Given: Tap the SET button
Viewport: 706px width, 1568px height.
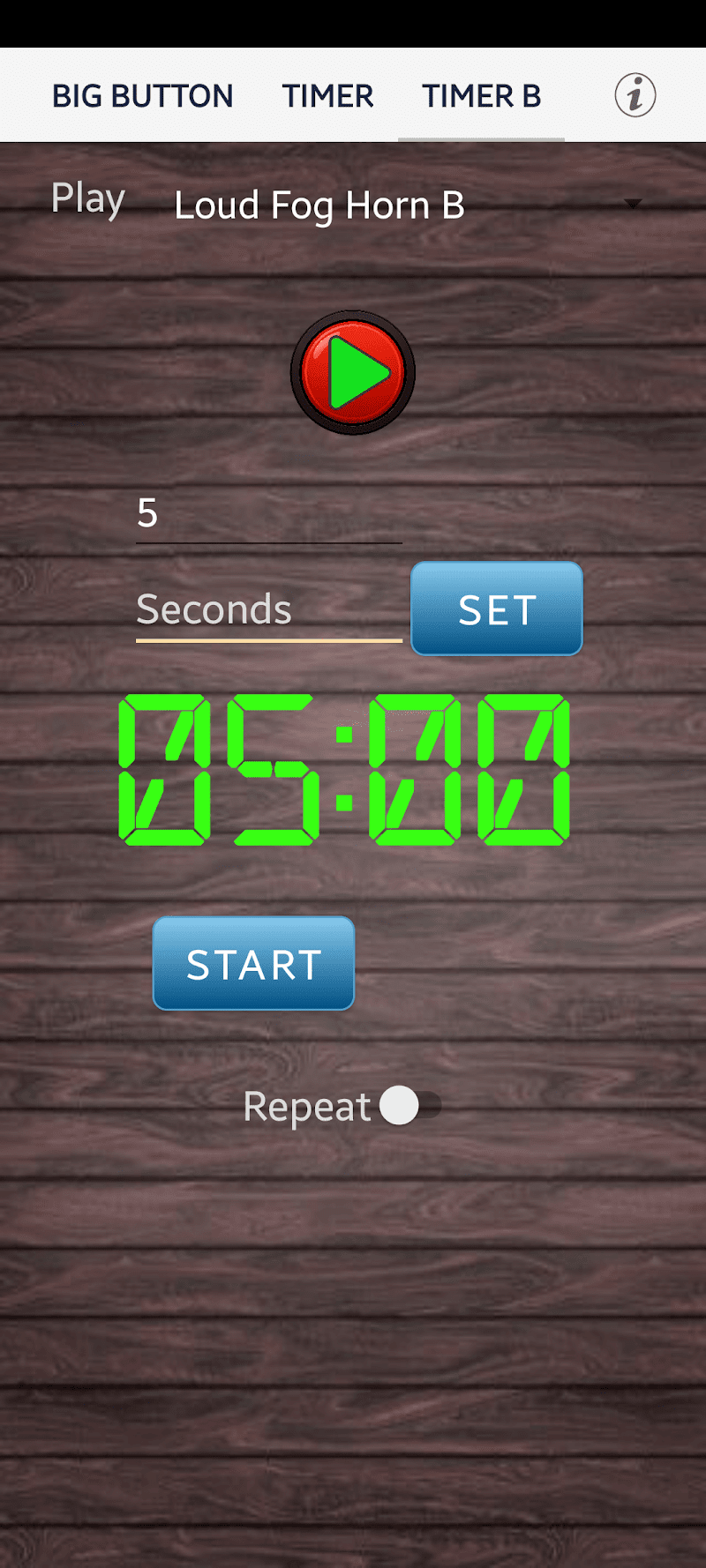Looking at the screenshot, I should [497, 609].
